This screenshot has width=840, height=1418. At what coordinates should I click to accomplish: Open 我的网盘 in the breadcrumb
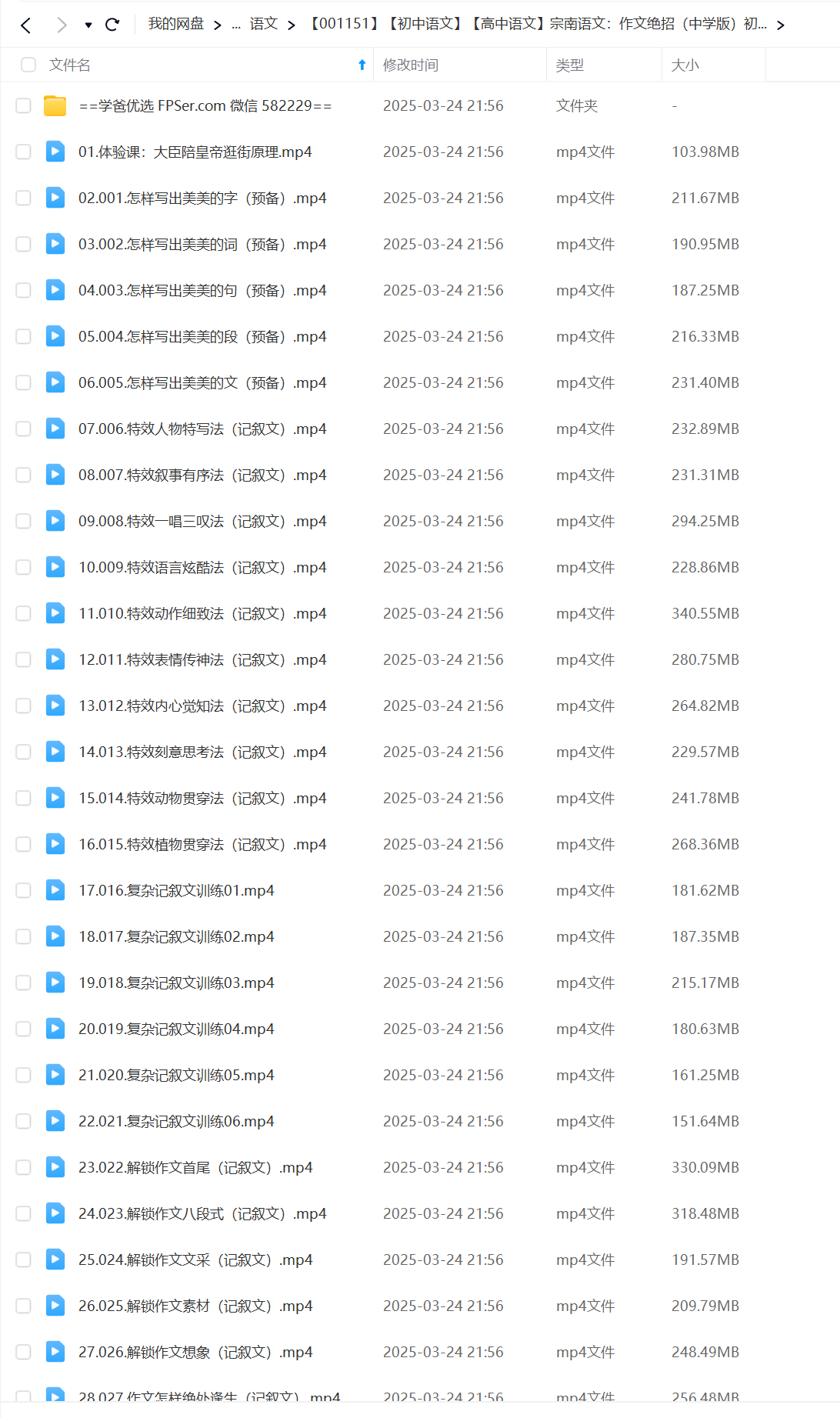pos(175,24)
